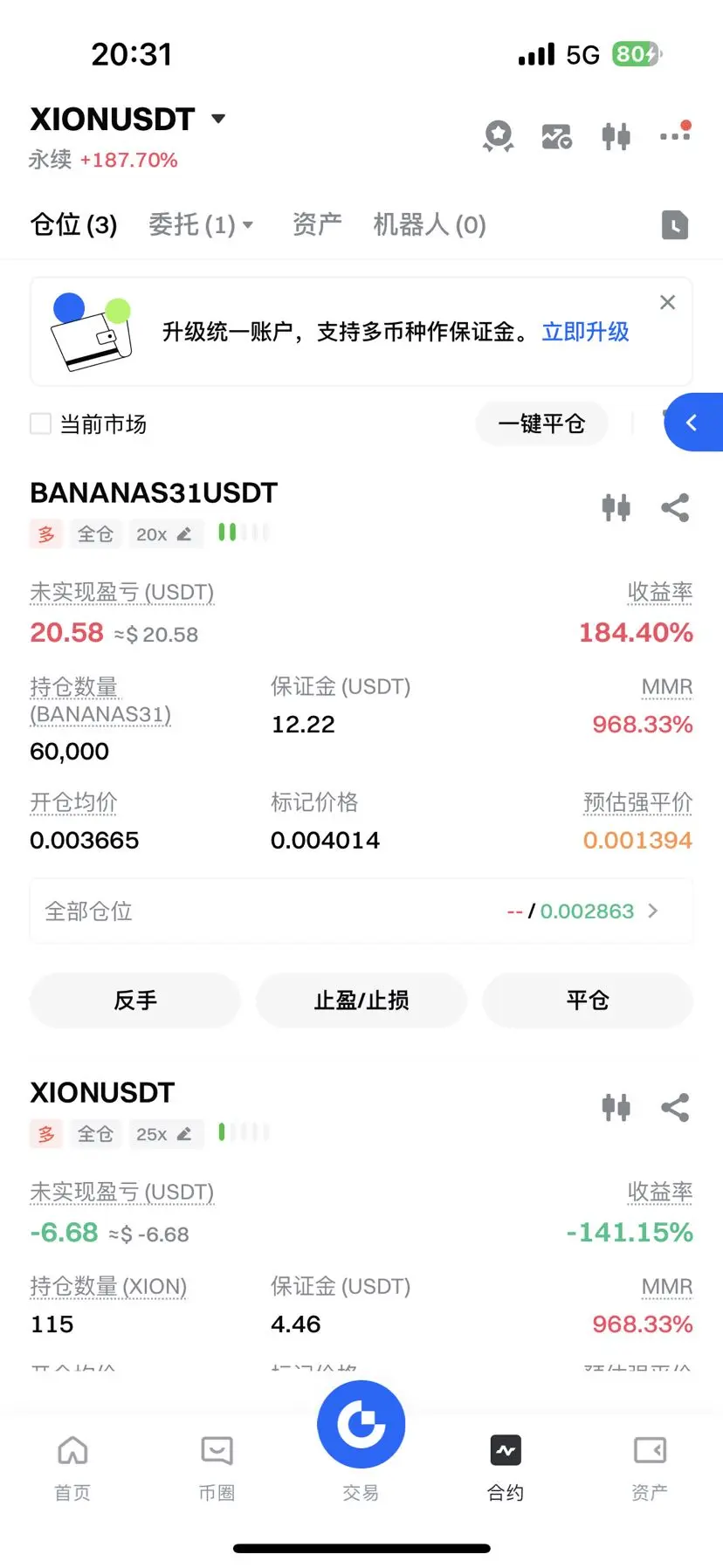Tap 一键平仓 to close all positions

[541, 424]
